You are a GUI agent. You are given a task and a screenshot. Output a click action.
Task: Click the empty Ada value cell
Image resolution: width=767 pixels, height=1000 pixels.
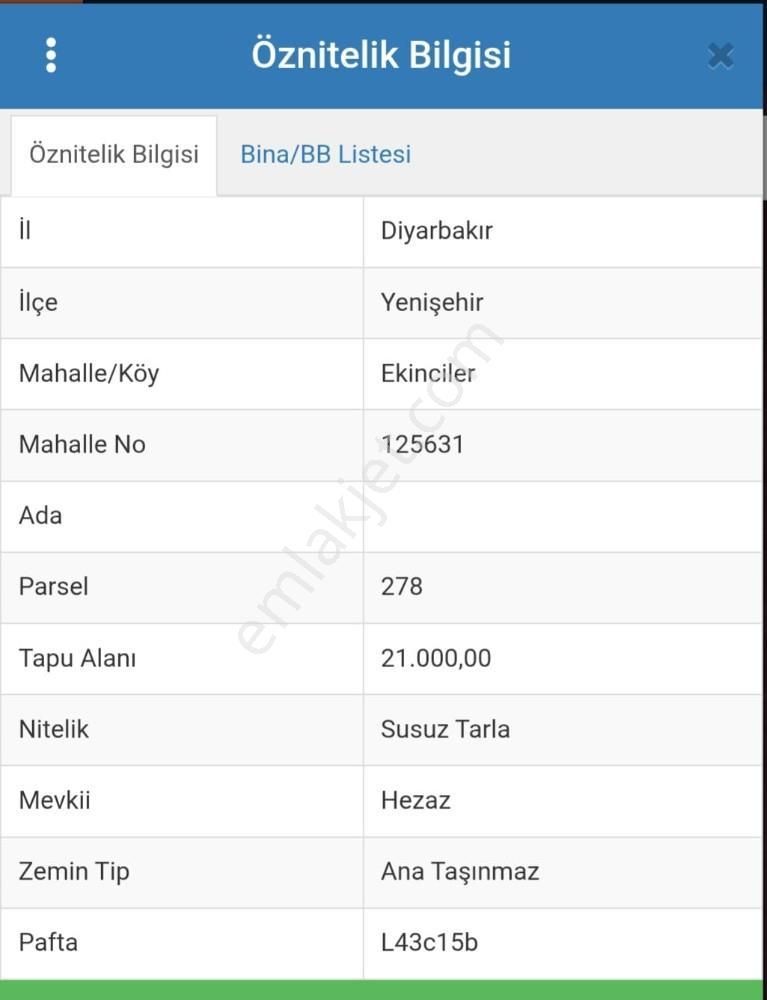[560, 515]
